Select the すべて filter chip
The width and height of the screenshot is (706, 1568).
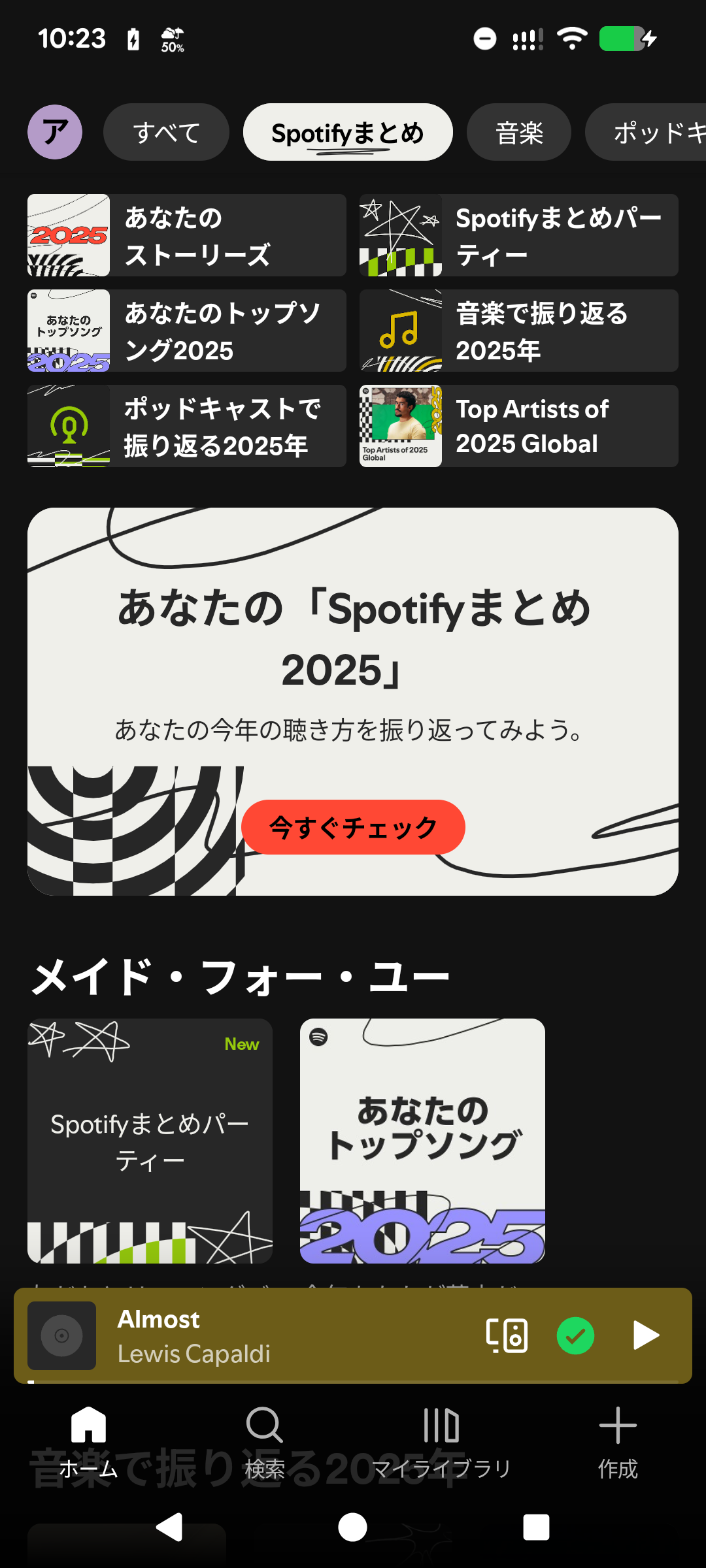[166, 132]
